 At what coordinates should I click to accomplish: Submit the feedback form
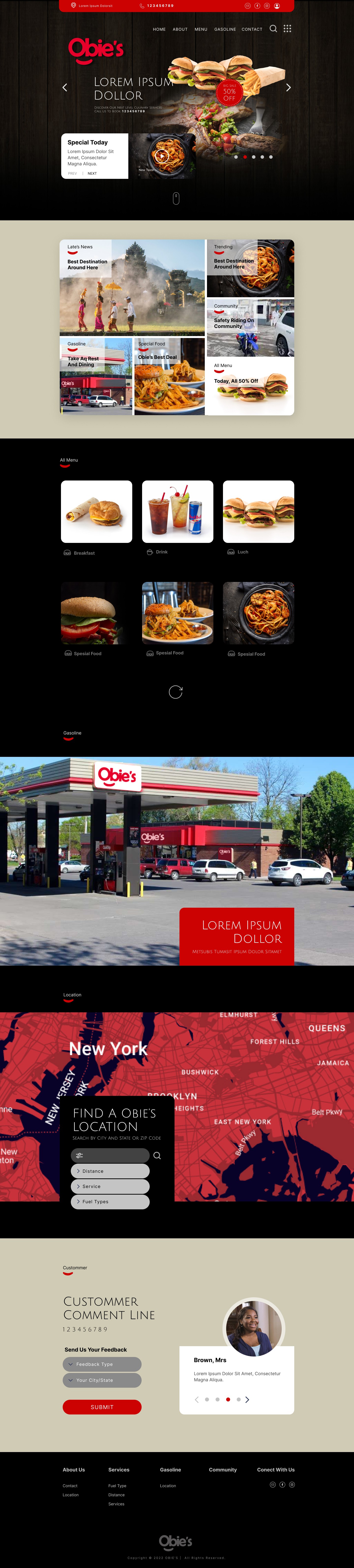coord(102,1407)
